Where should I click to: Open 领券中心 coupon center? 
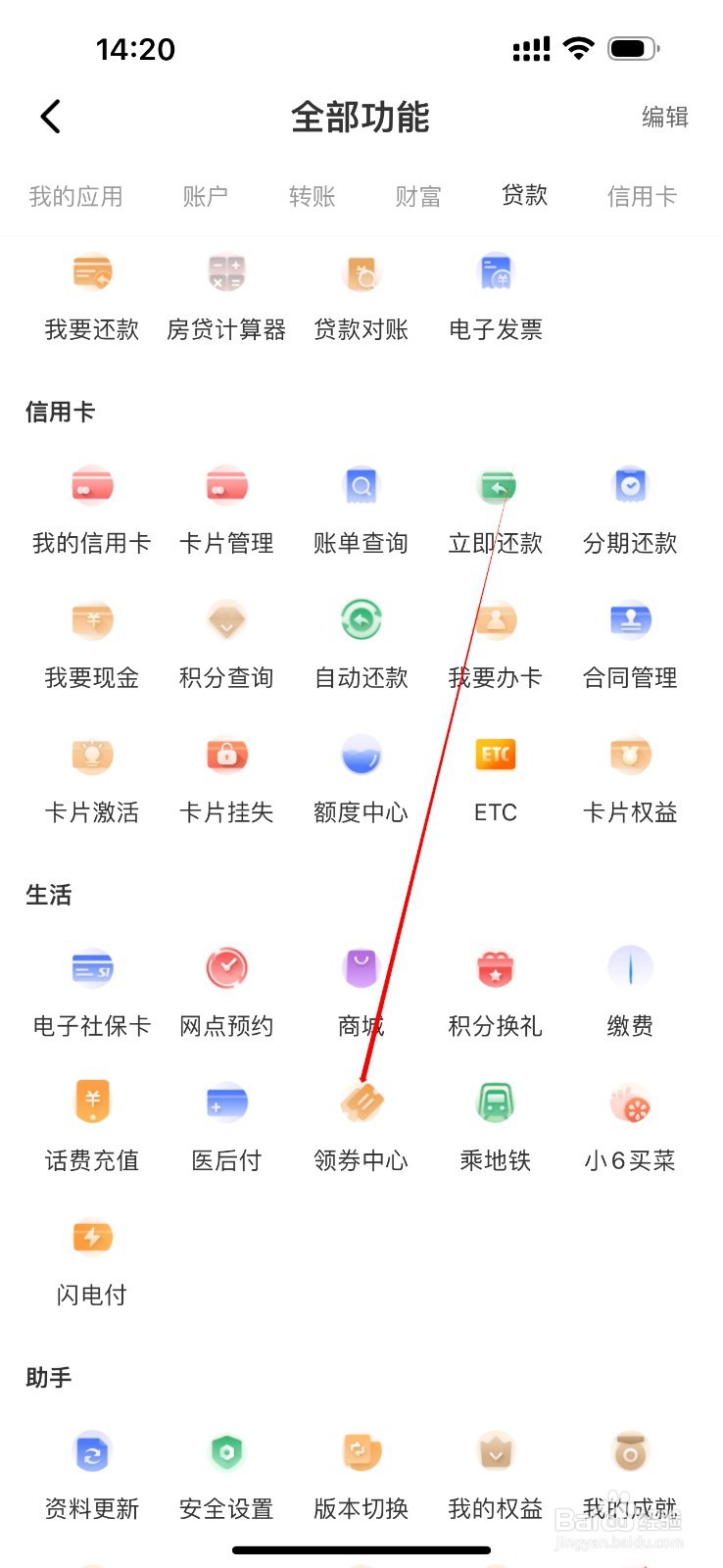pyautogui.click(x=360, y=1124)
